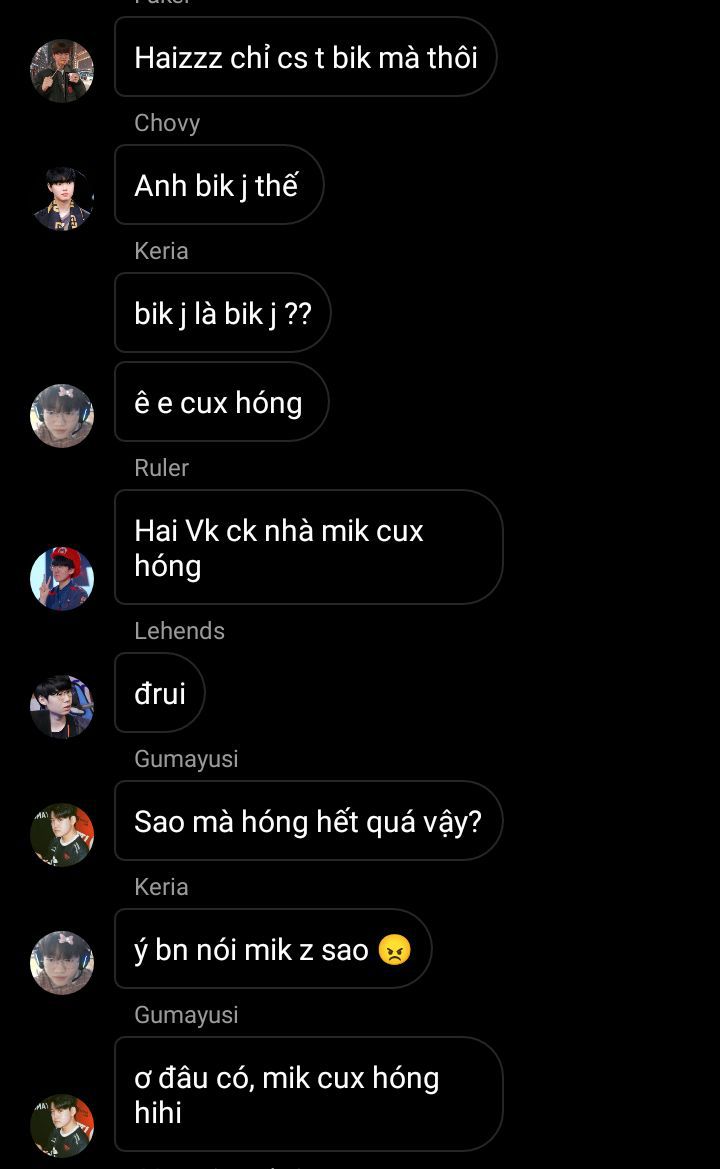Open Gumayusi's avatar beside 'ơ đâu có' message

point(62,1126)
